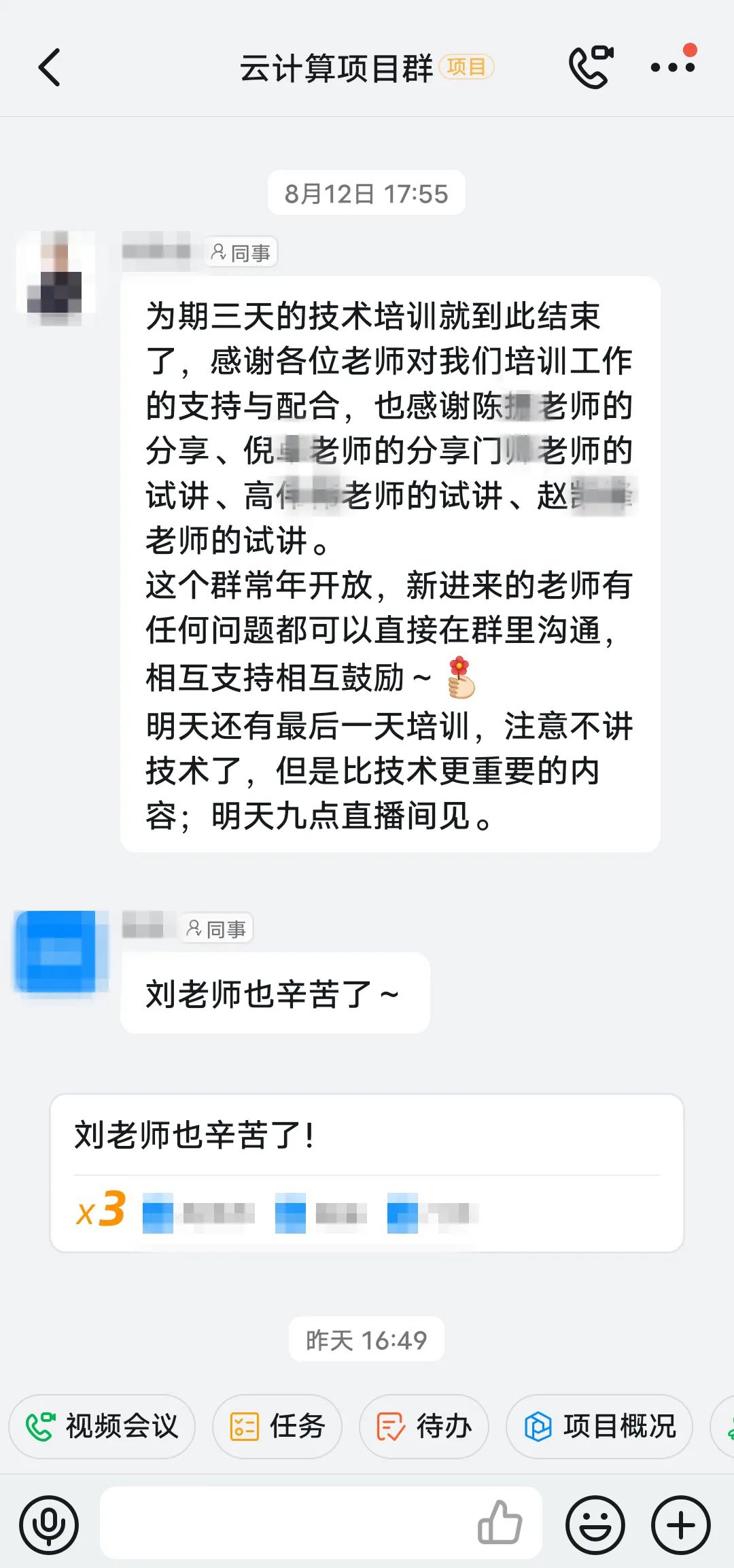Open the emoji picker
Screen dimensions: 734x1568
[x=595, y=1525]
